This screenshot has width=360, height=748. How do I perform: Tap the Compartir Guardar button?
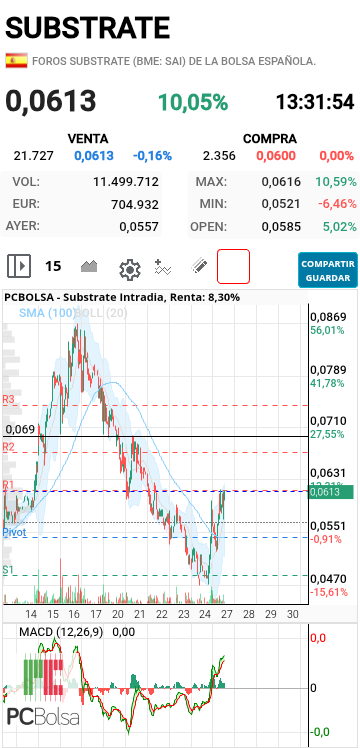328,270
